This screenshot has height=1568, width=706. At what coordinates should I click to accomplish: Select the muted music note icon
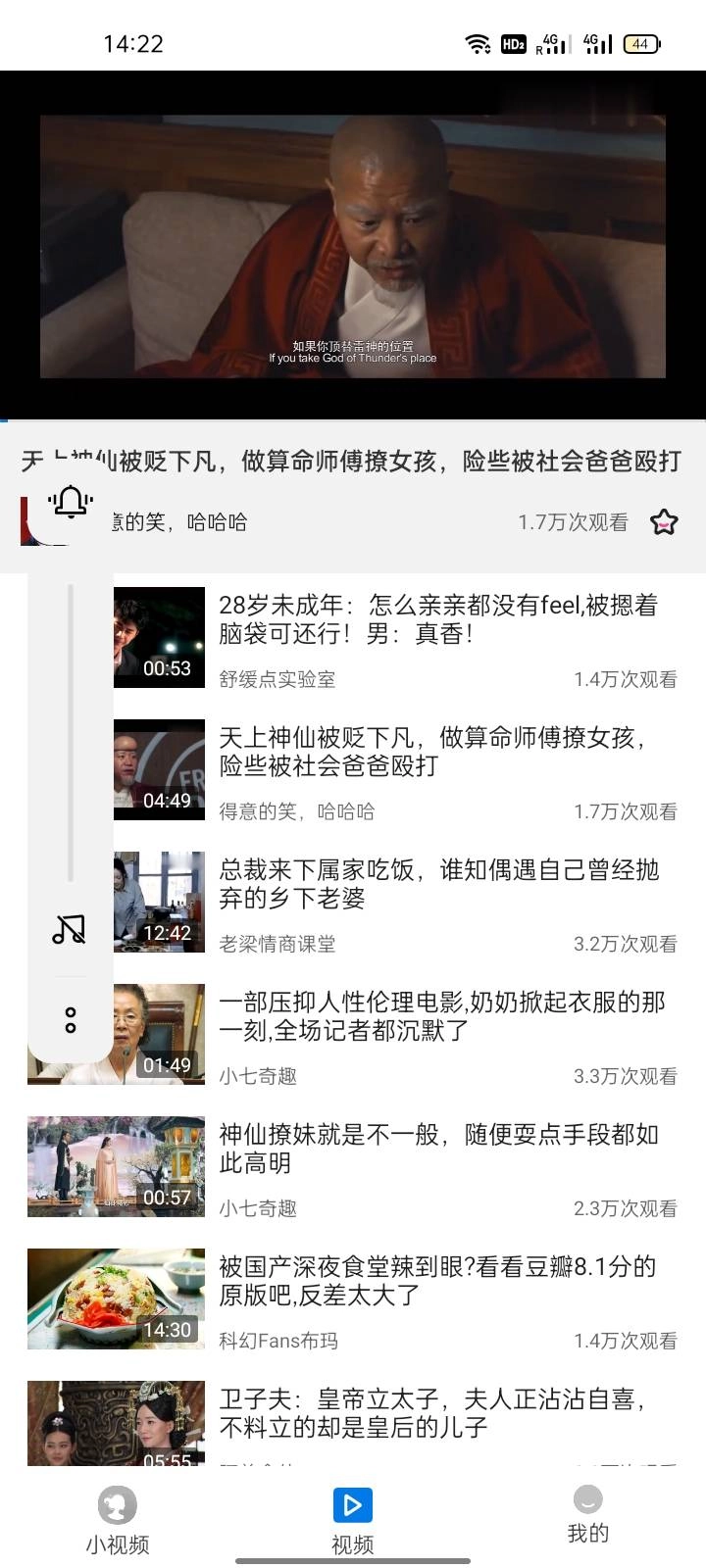click(x=69, y=929)
